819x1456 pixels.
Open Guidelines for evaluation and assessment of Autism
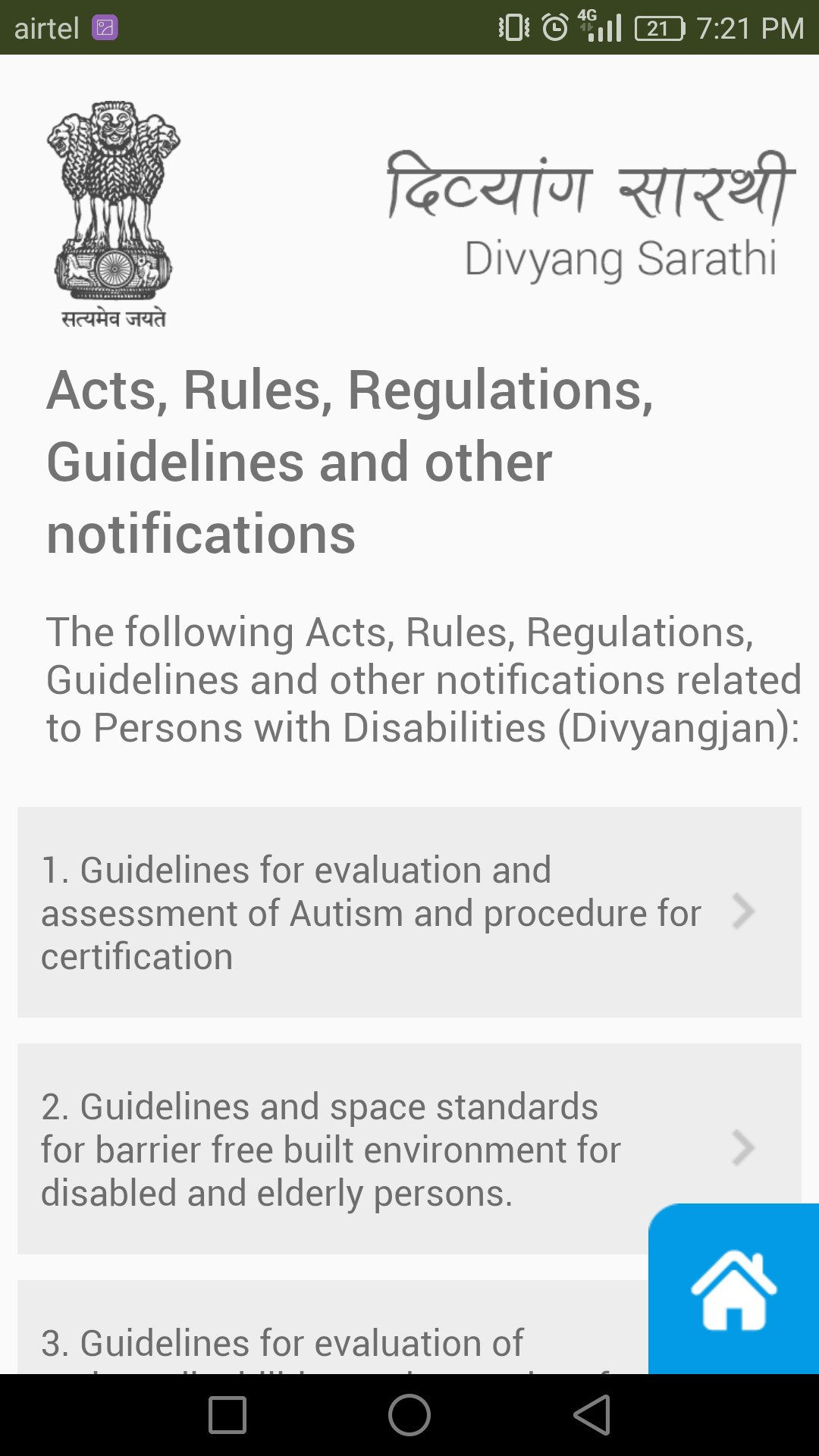(x=409, y=912)
